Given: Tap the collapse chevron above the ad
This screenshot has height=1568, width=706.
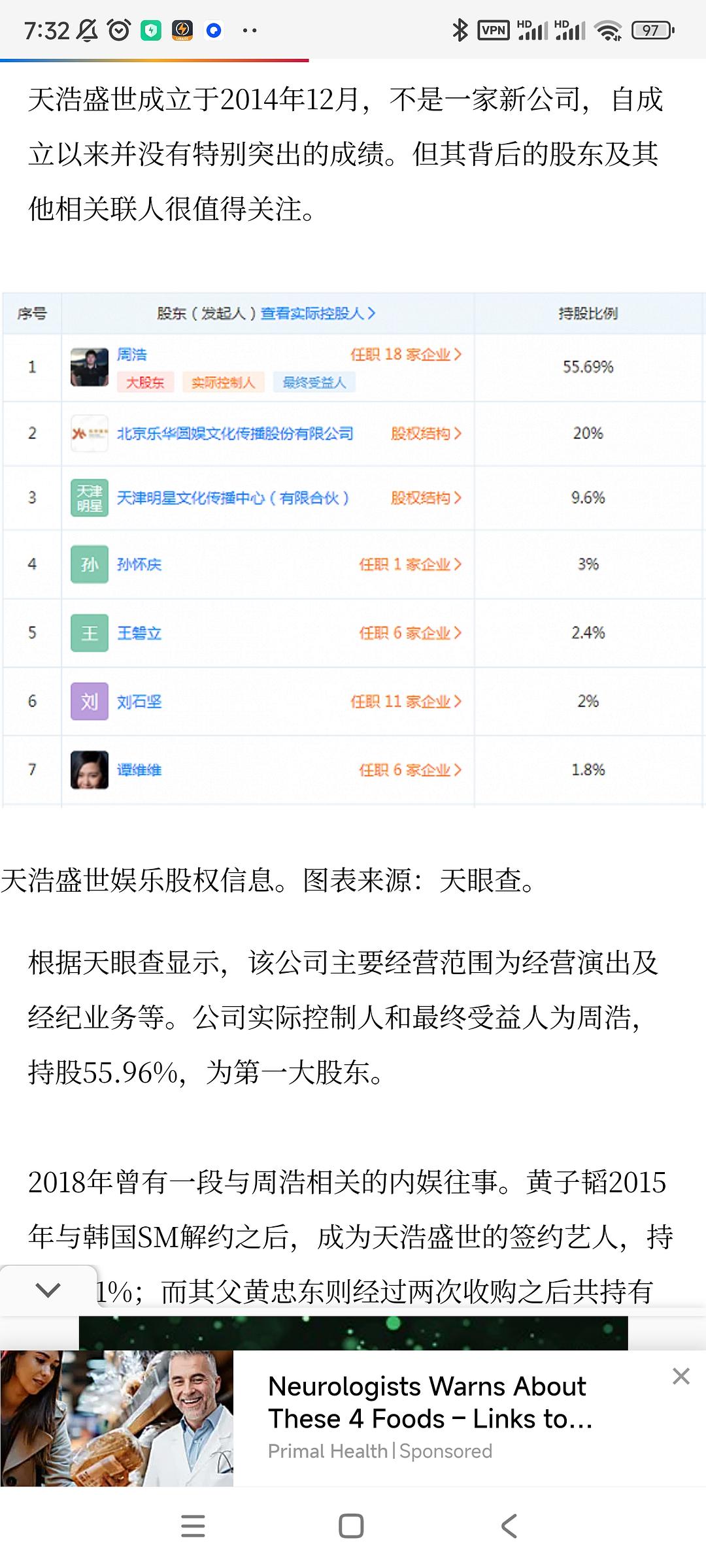Looking at the screenshot, I should point(48,1290).
